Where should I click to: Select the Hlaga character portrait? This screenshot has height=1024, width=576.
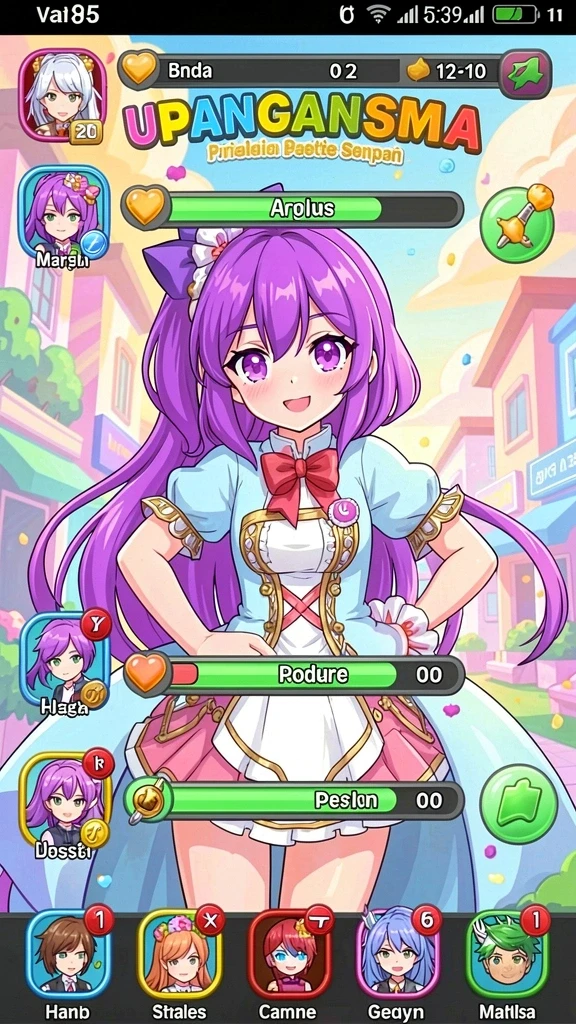[65, 661]
